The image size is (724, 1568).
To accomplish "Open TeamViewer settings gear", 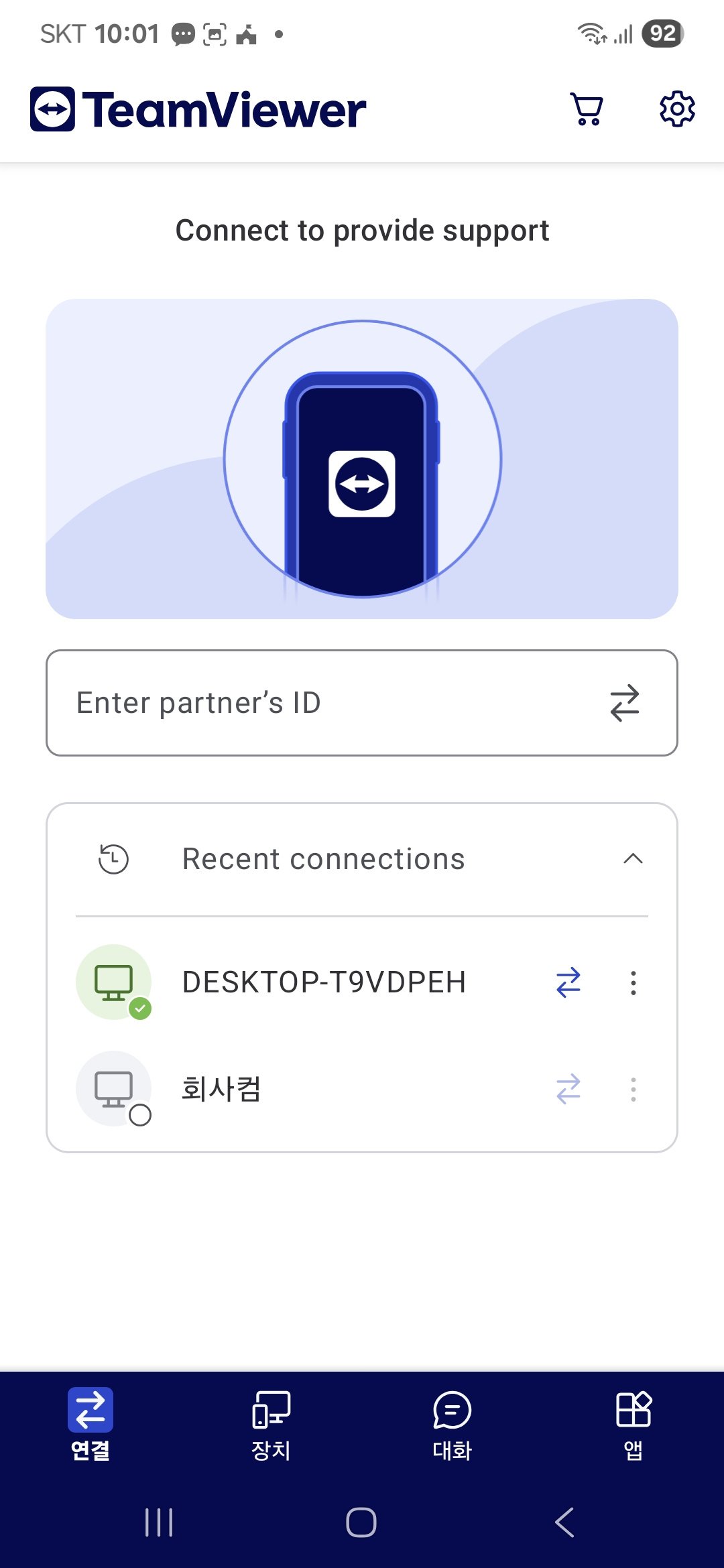I will [x=677, y=109].
